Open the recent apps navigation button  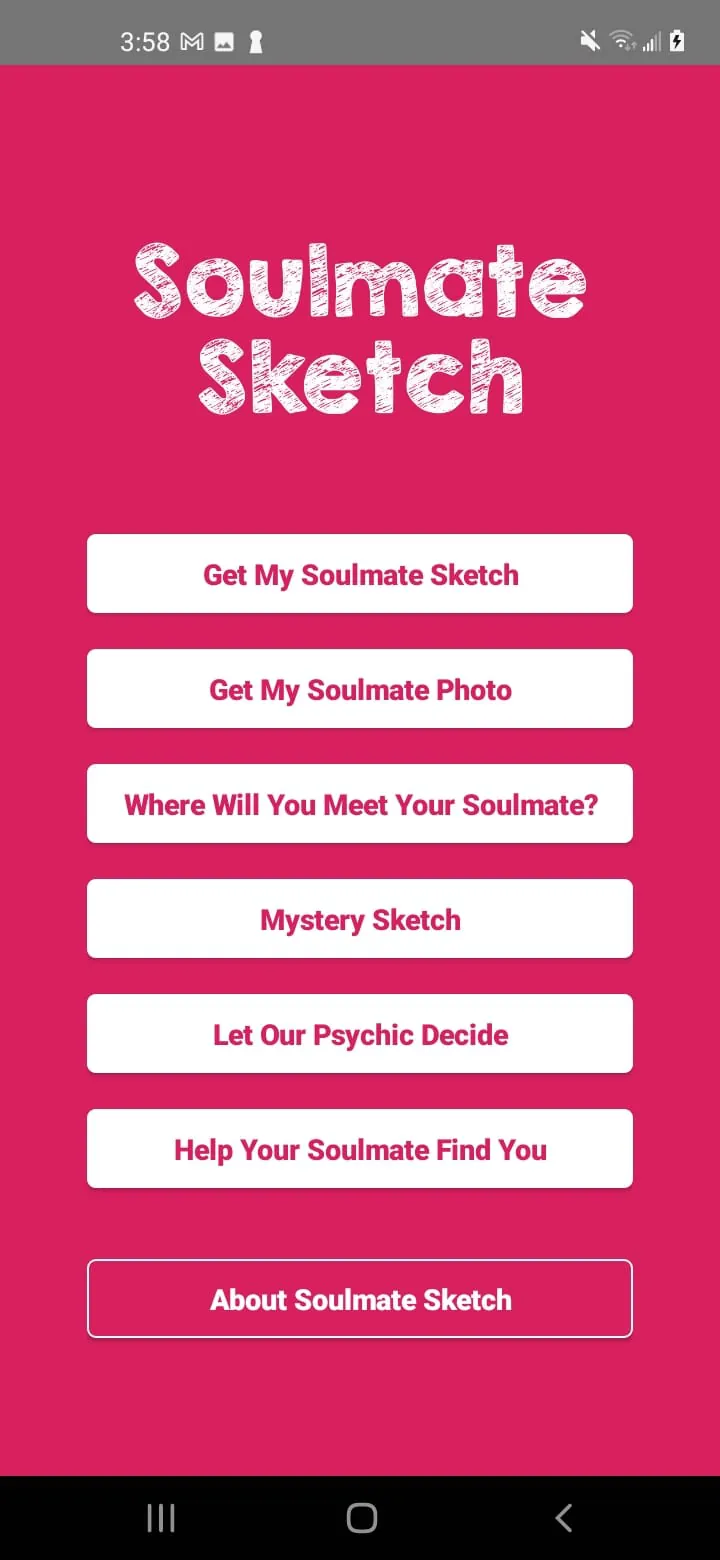pyautogui.click(x=160, y=1516)
